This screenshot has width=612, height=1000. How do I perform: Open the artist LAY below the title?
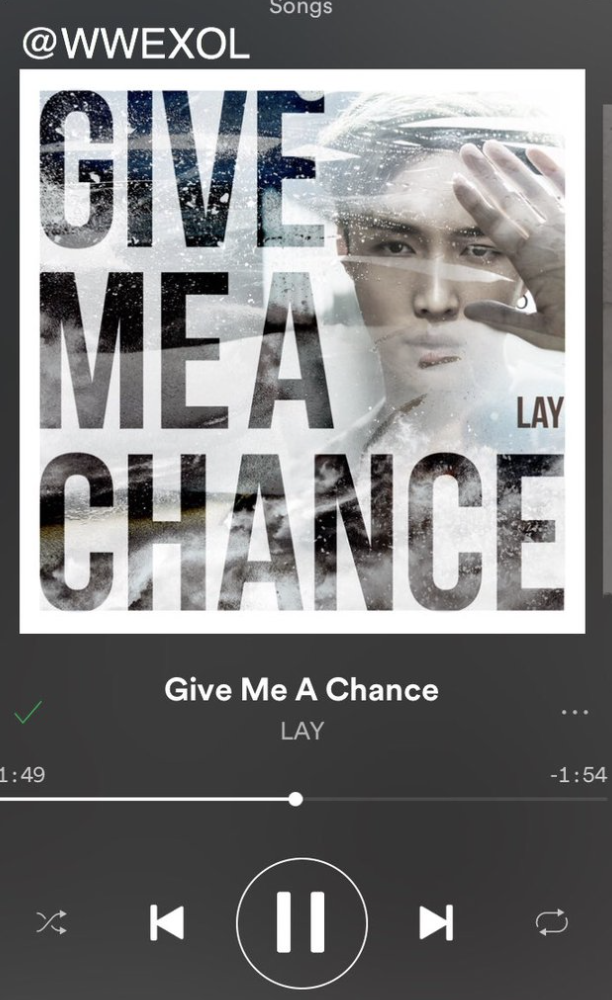point(302,731)
